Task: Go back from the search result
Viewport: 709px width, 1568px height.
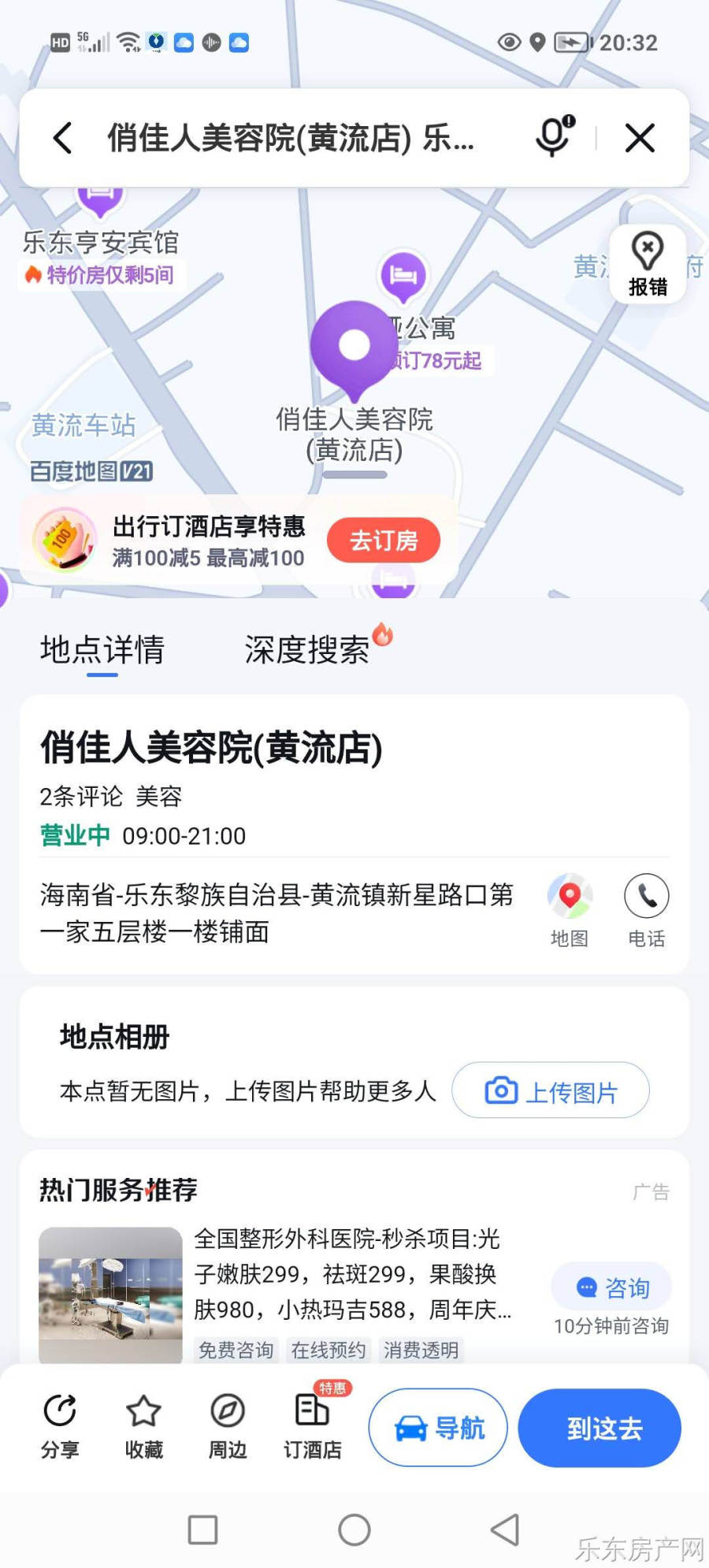Action: point(63,138)
